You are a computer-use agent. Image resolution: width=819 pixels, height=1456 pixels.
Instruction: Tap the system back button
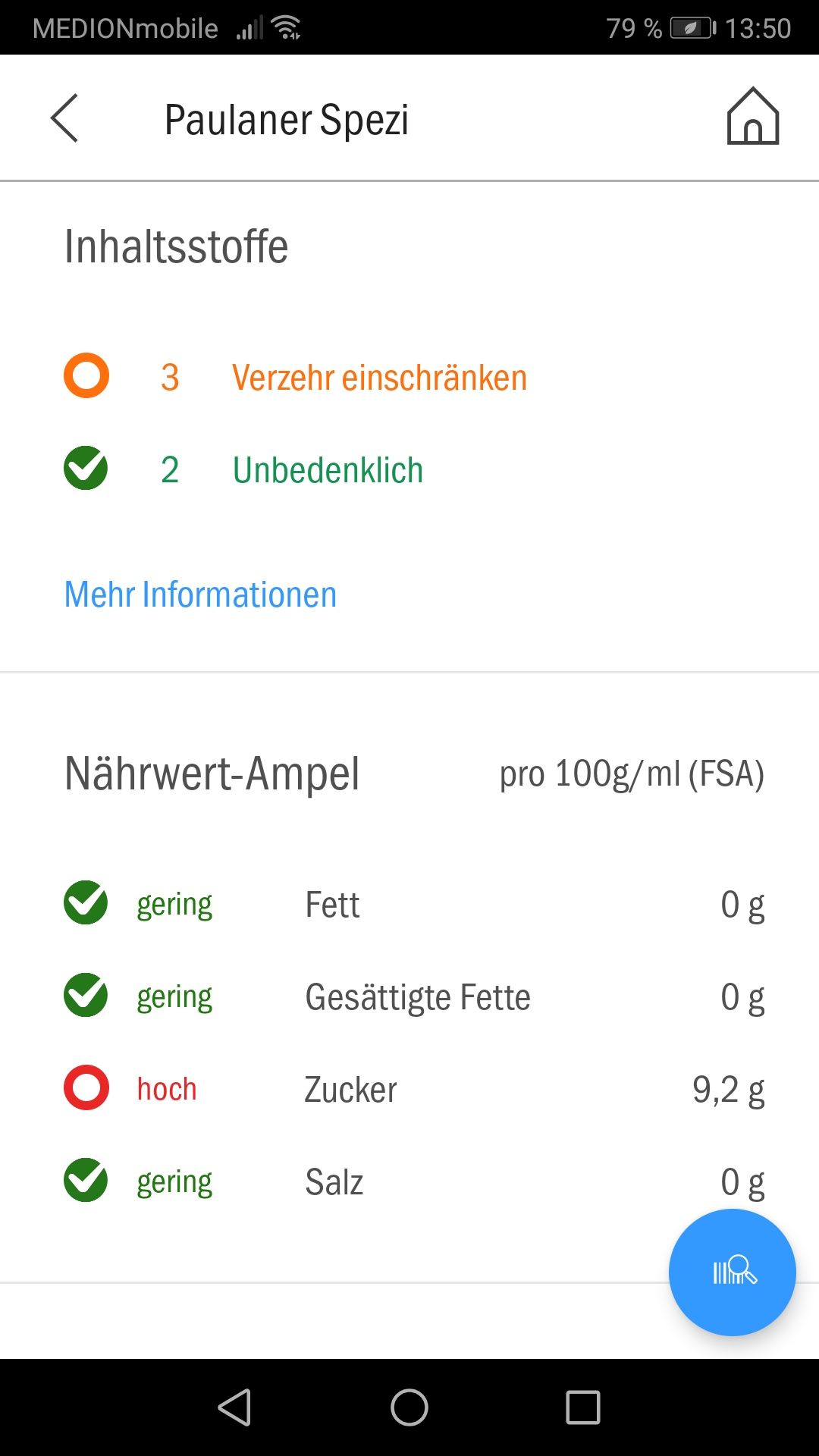pyautogui.click(x=235, y=1407)
